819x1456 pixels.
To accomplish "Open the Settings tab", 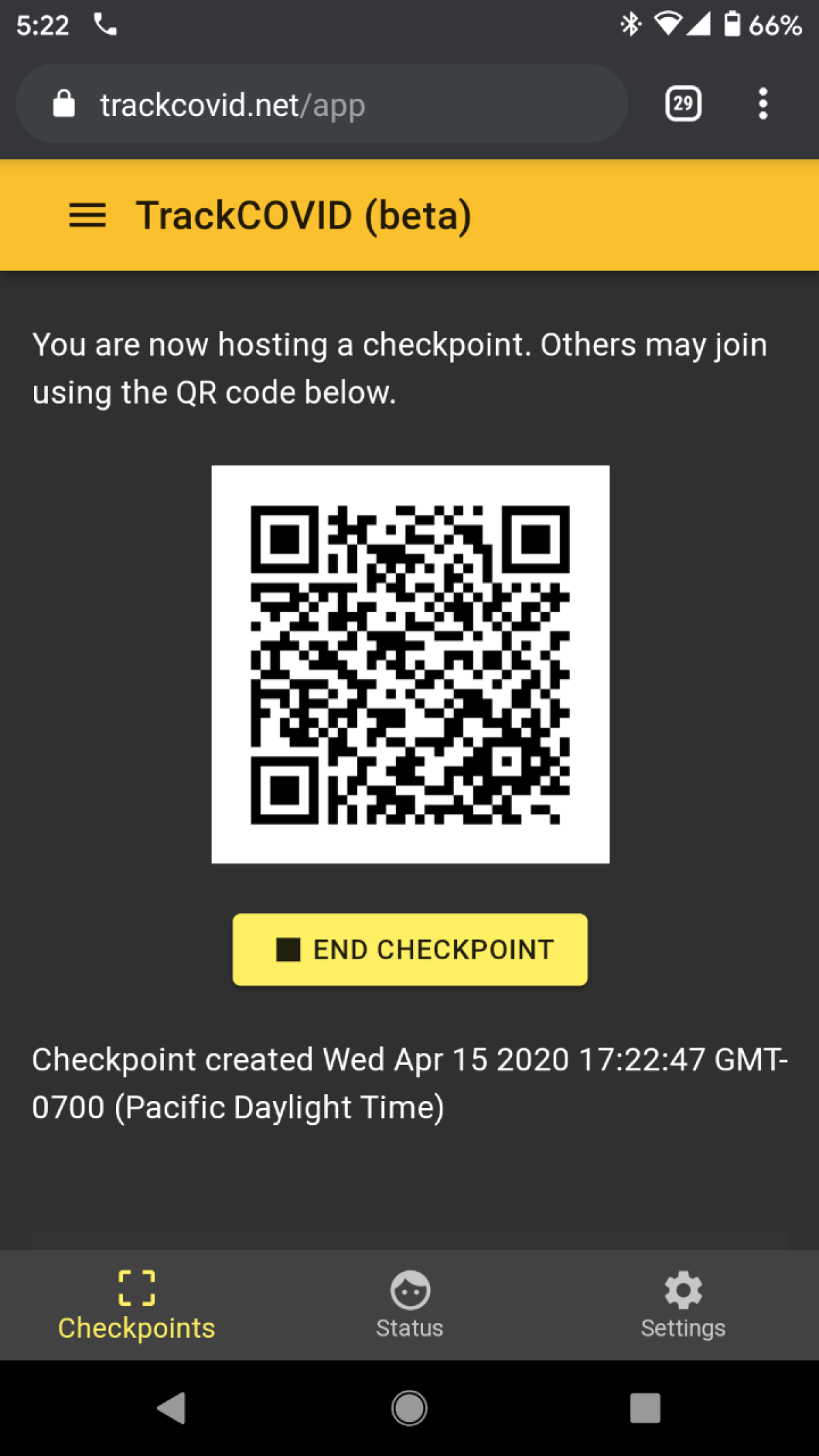I will point(682,1304).
